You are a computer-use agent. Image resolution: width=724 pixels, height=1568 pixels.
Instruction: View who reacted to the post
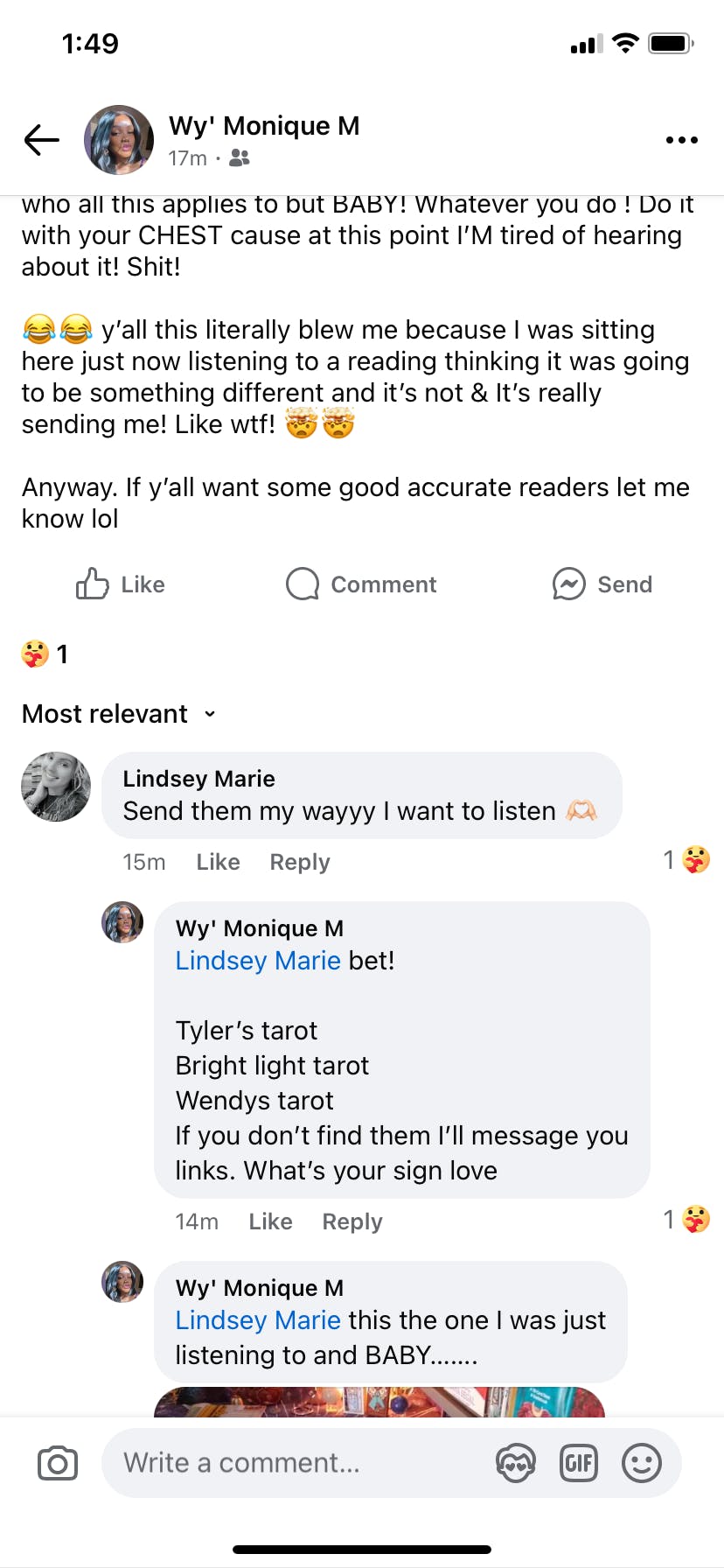coord(45,654)
